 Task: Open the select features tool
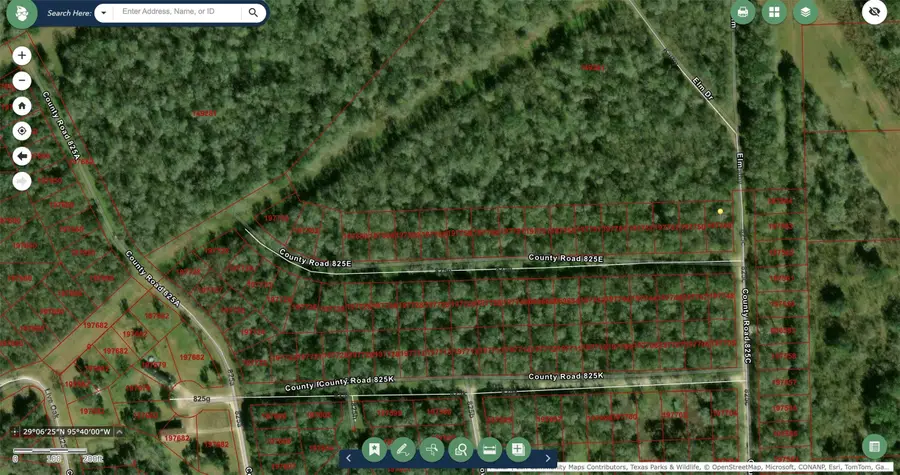click(x=432, y=450)
